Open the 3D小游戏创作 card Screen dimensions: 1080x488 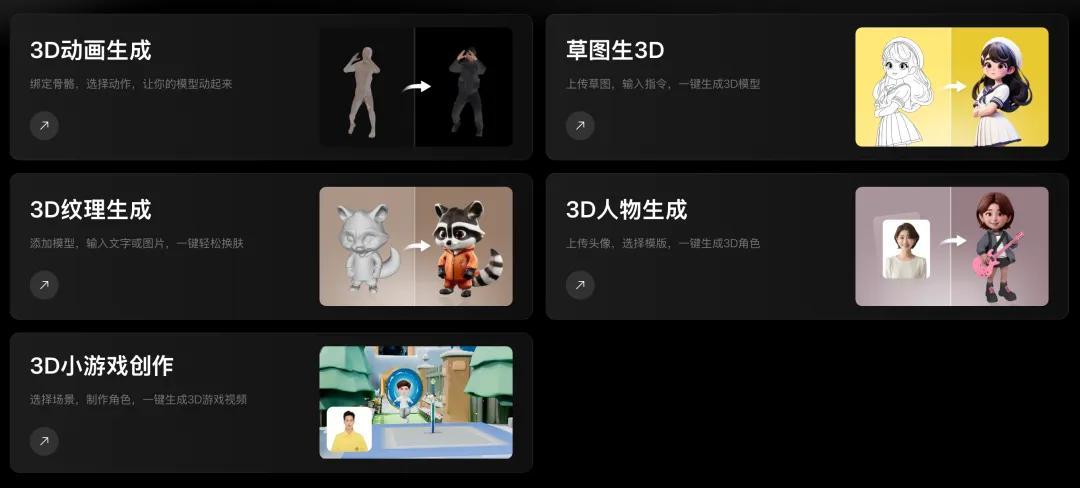[102, 365]
